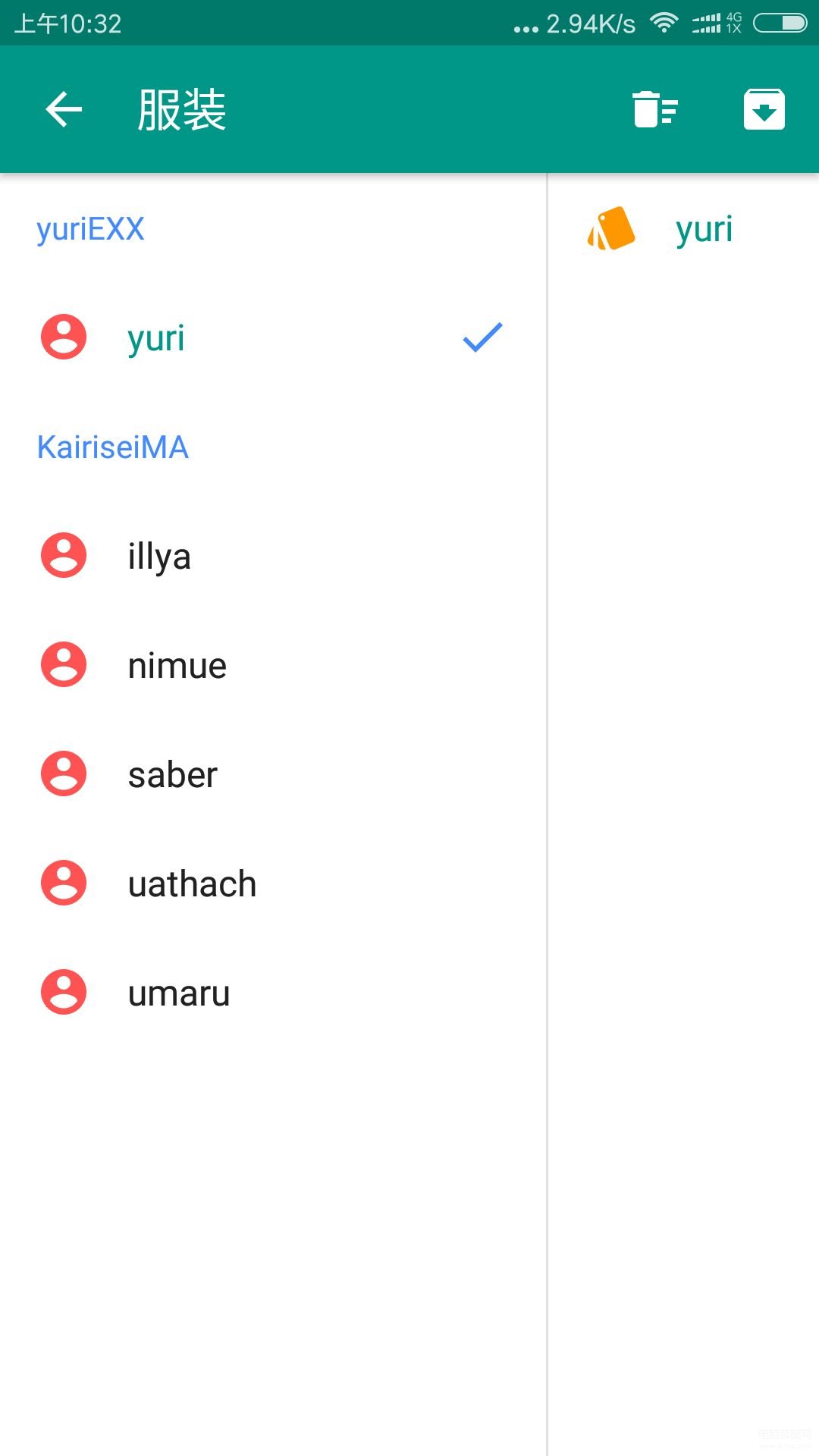Viewport: 819px width, 1456px height.
Task: Choose the nimue character
Action: click(273, 665)
